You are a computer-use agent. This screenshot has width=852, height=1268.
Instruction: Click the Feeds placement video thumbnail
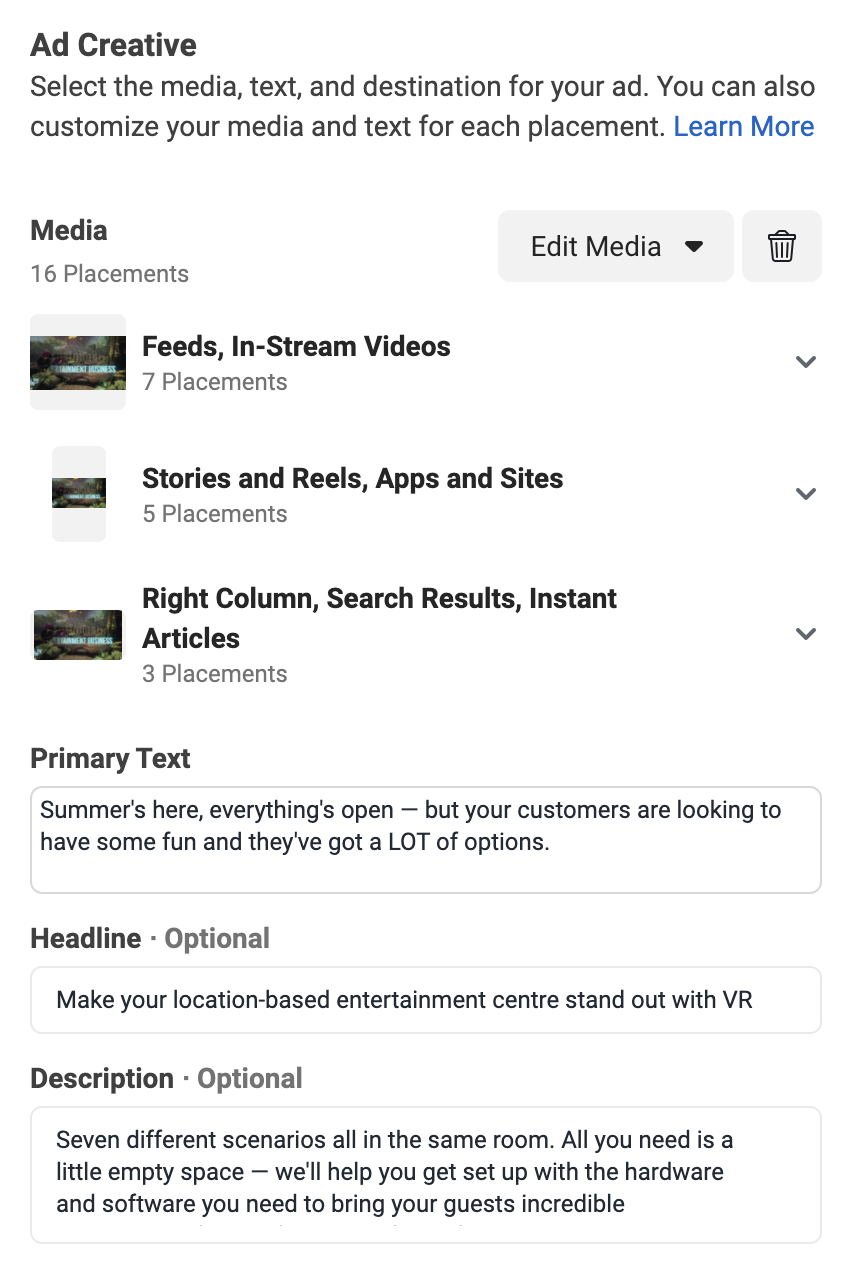pyautogui.click(x=77, y=362)
